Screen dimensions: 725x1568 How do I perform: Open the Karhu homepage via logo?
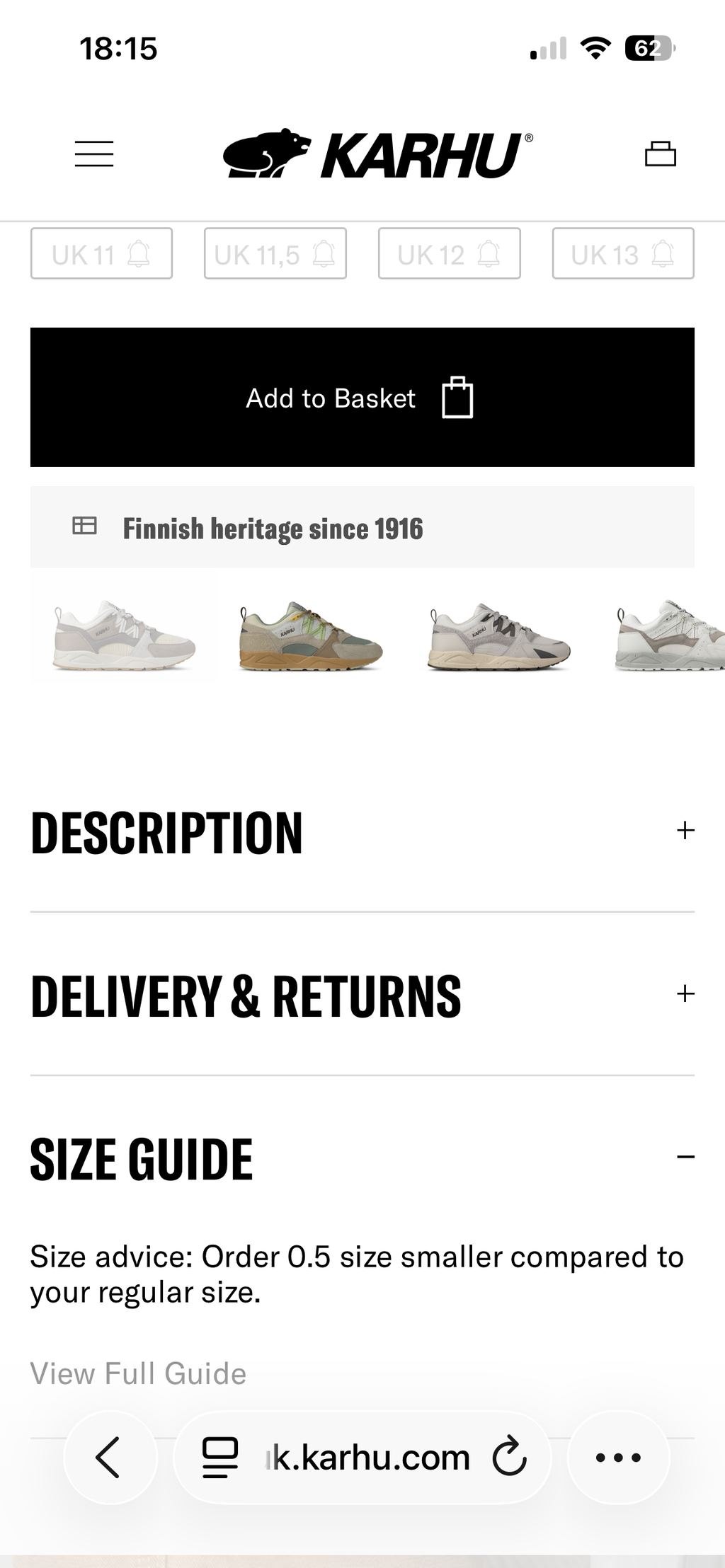[378, 154]
